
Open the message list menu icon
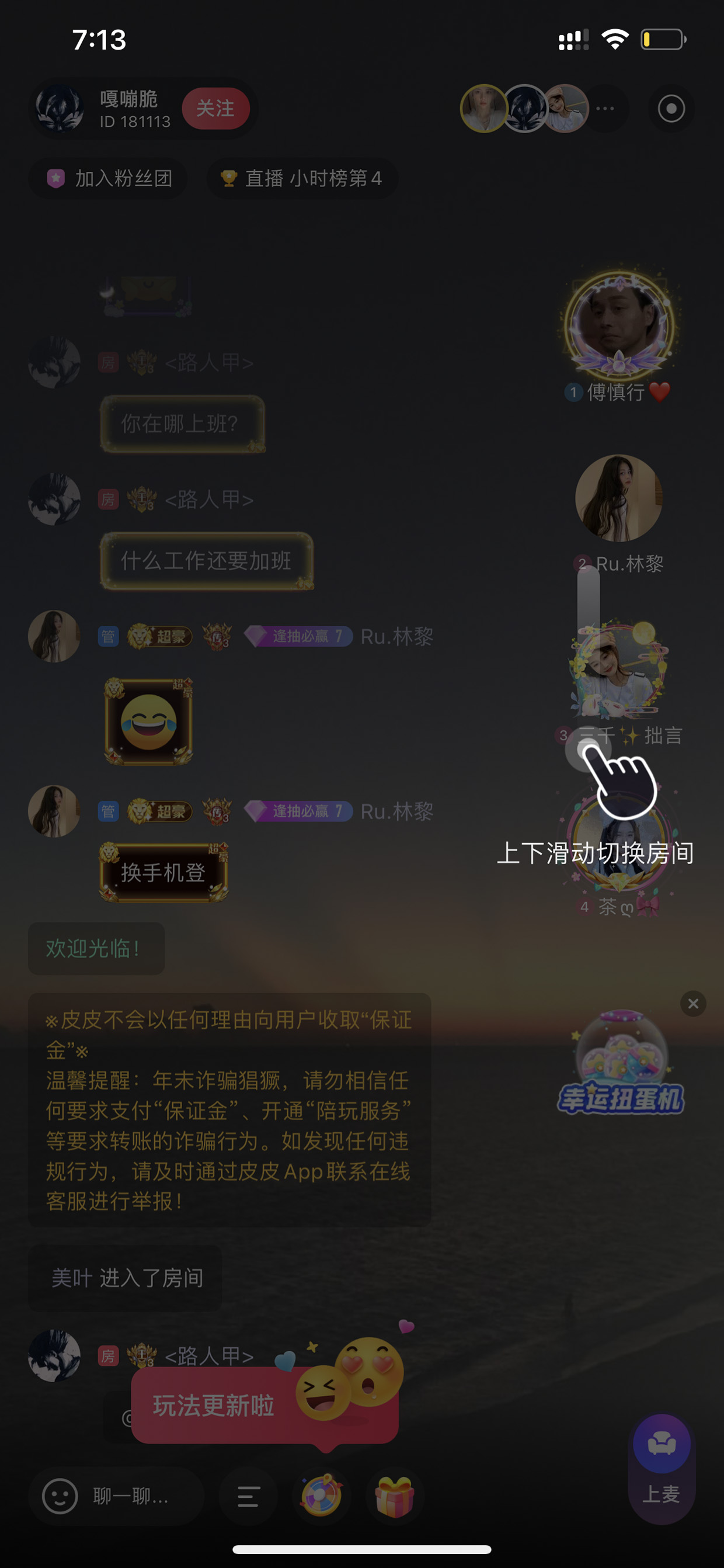click(248, 1496)
